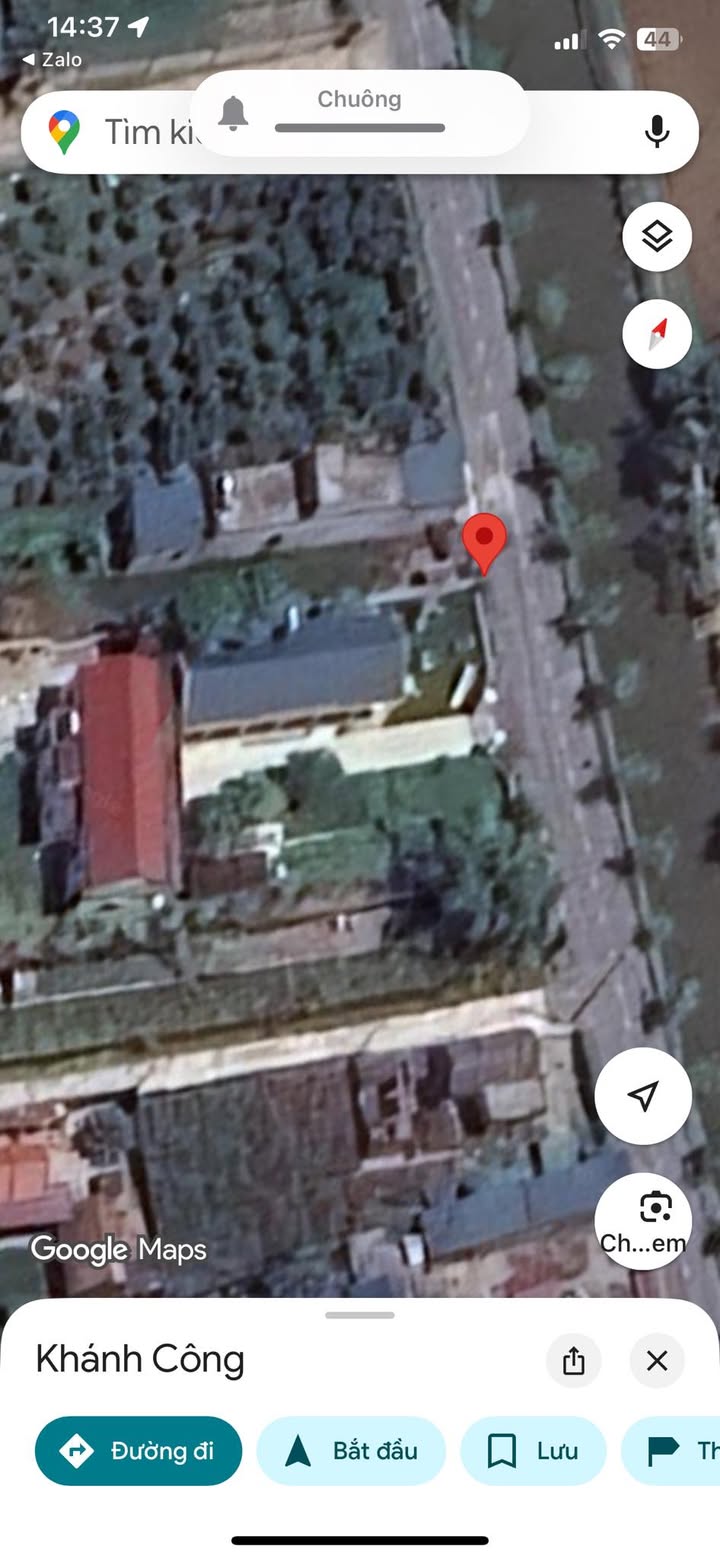Save this place with Lưu
This screenshot has height=1559, width=720.
tap(533, 1451)
